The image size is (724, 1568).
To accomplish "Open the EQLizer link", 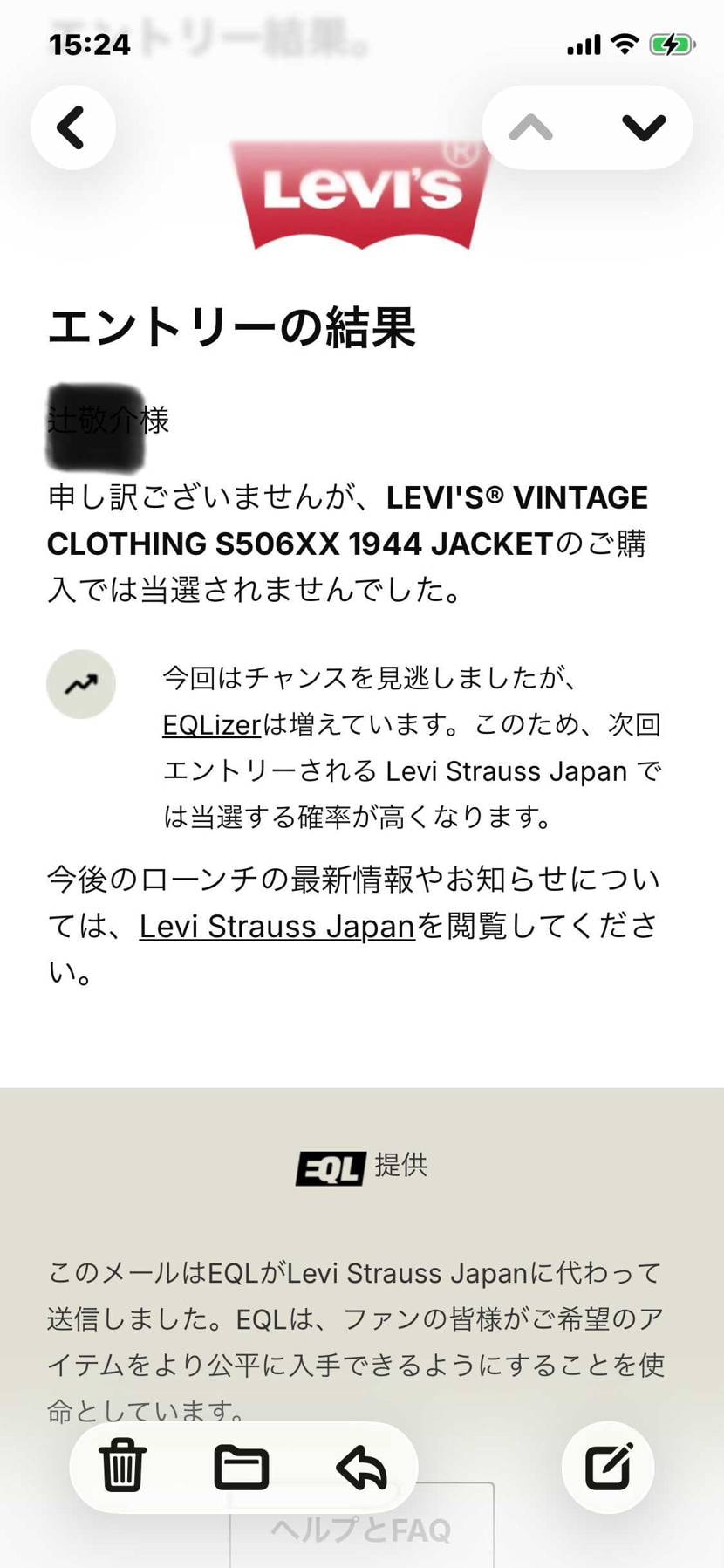I will [208, 724].
